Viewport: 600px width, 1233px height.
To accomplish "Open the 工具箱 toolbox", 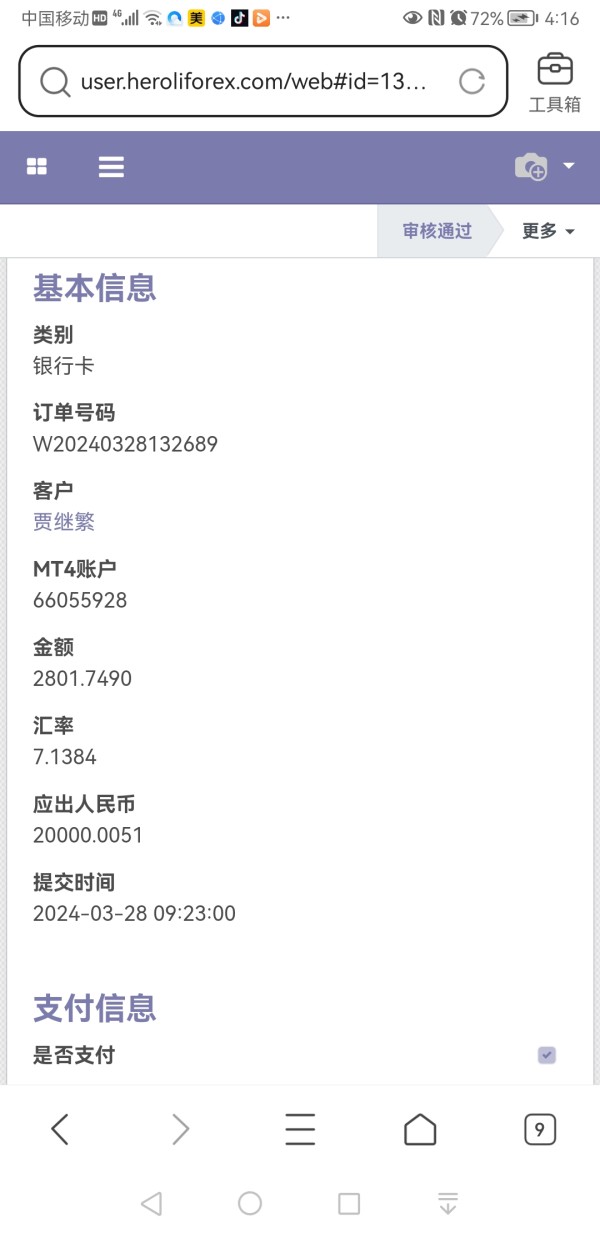I will pyautogui.click(x=555, y=83).
